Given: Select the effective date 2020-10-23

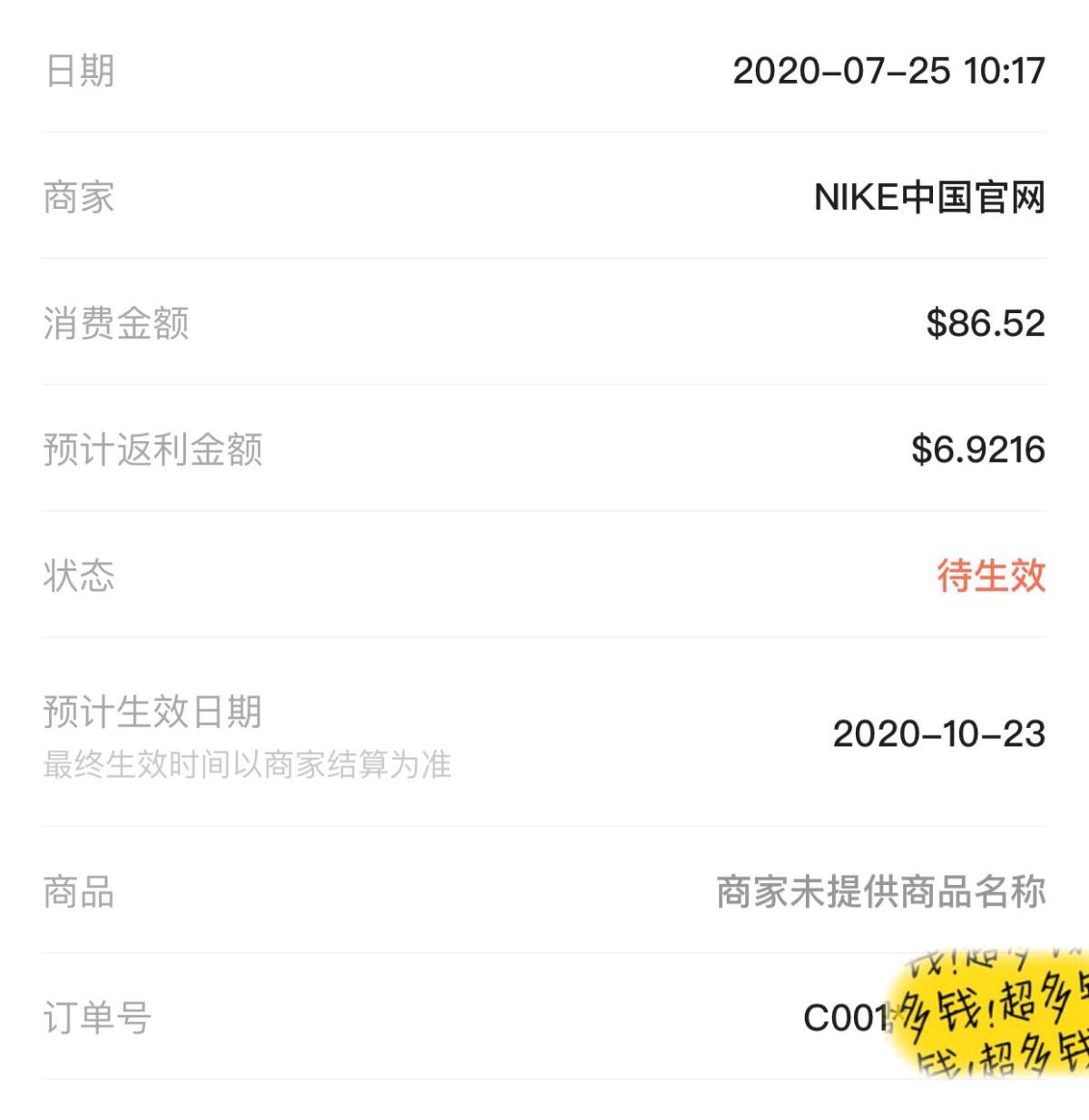Looking at the screenshot, I should pyautogui.click(x=941, y=732).
